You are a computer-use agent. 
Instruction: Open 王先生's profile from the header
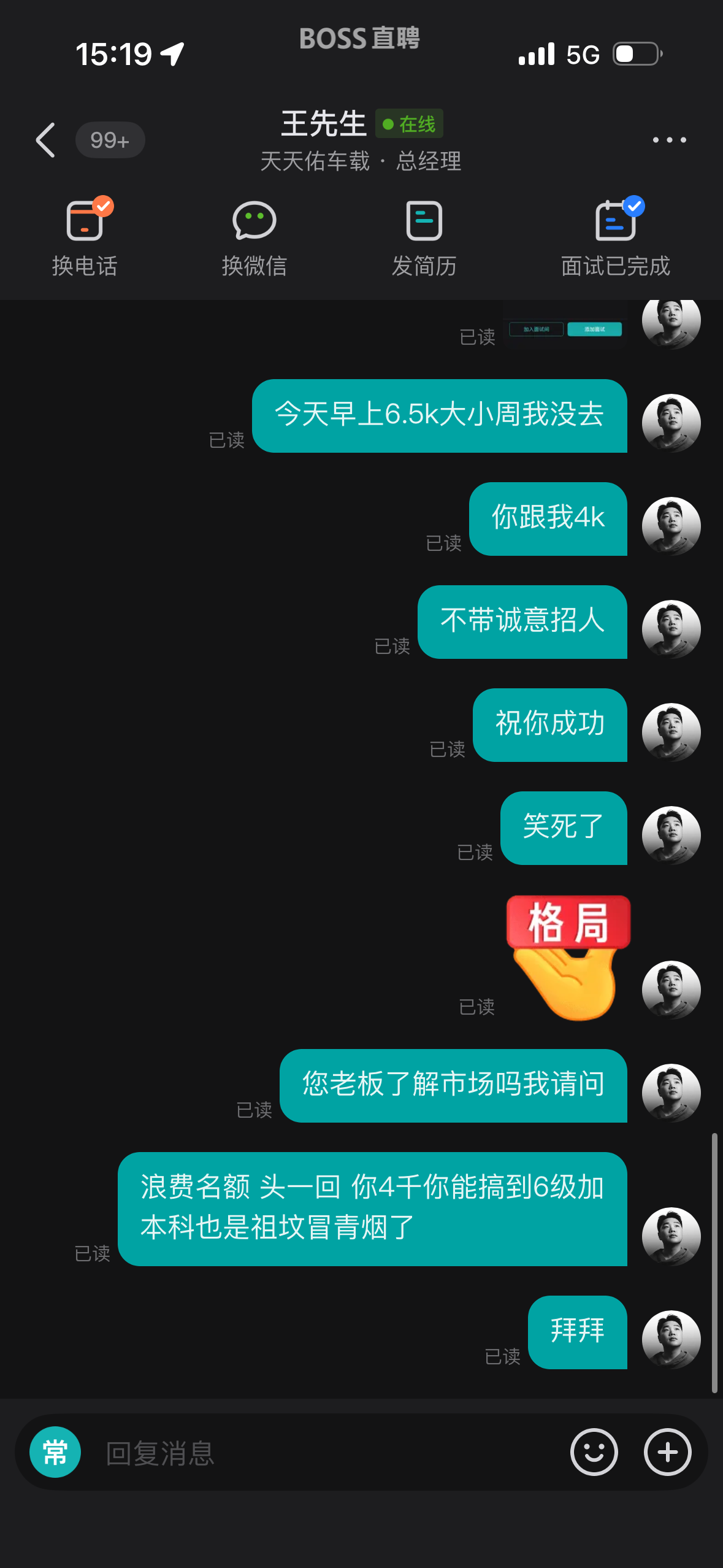(x=324, y=125)
